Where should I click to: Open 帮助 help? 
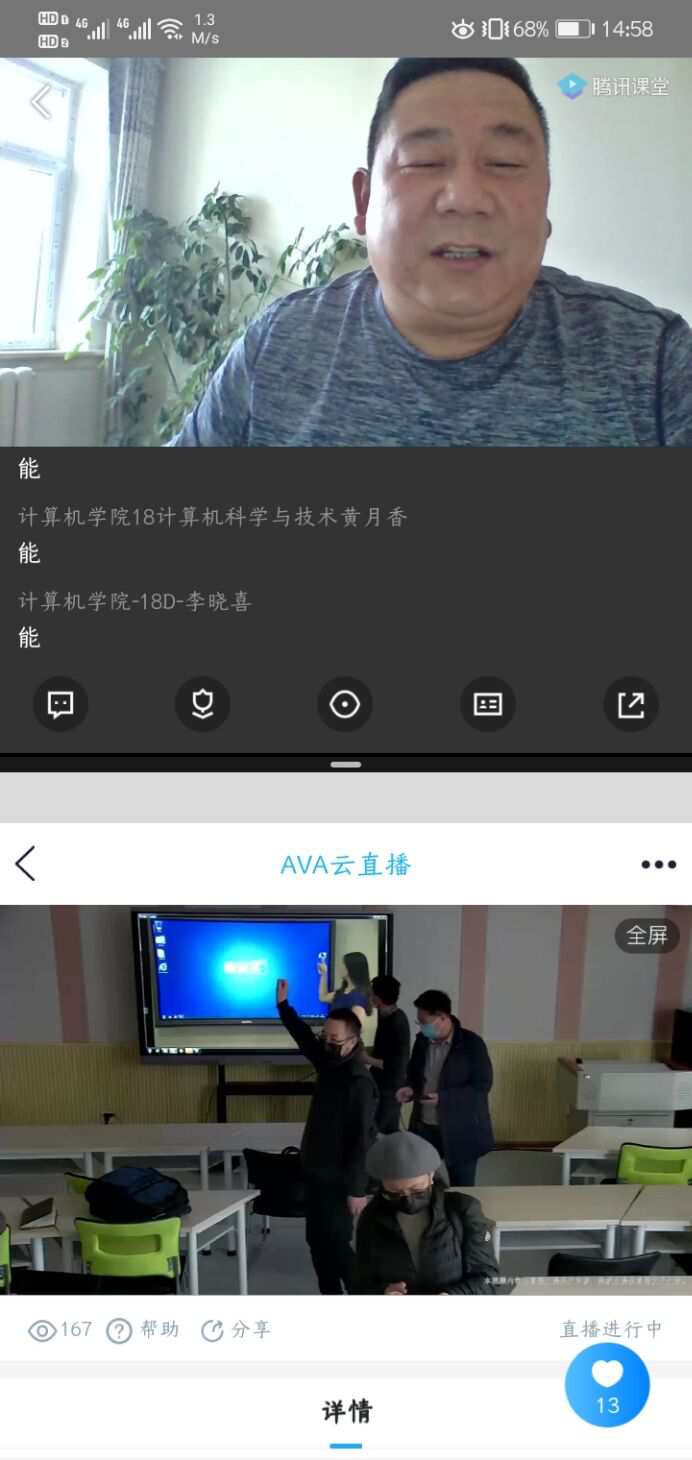(143, 1330)
